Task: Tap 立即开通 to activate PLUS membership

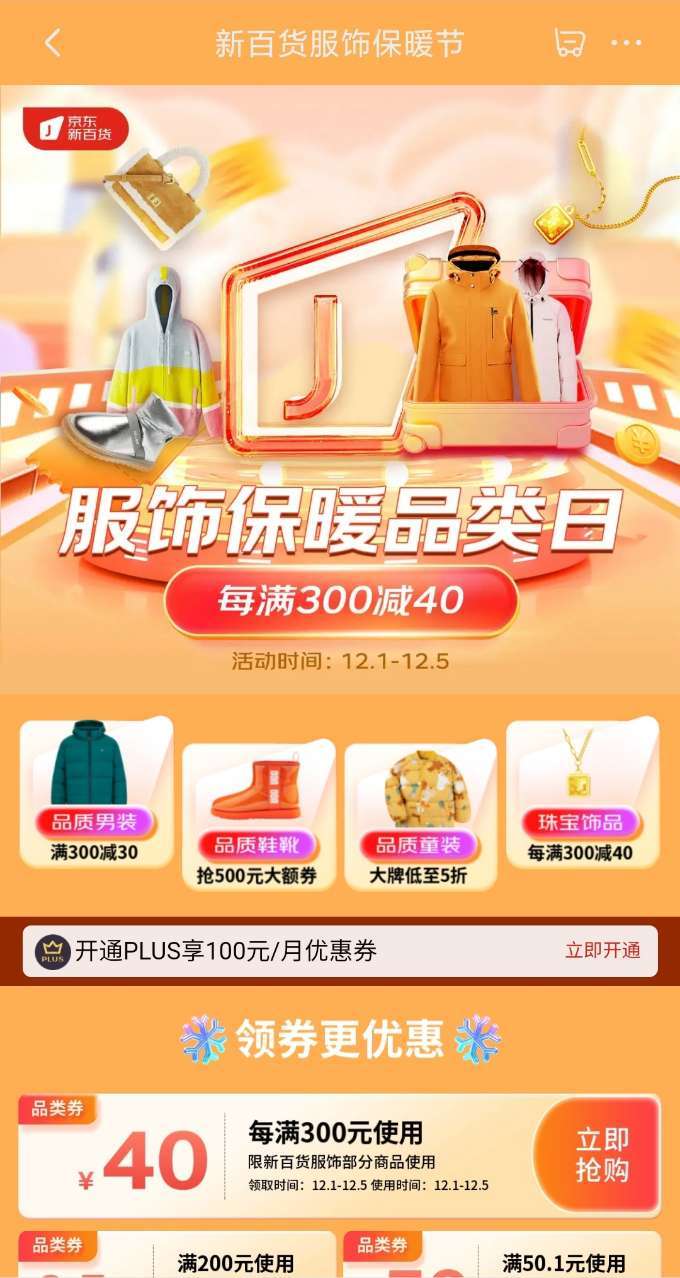Action: coord(602,951)
